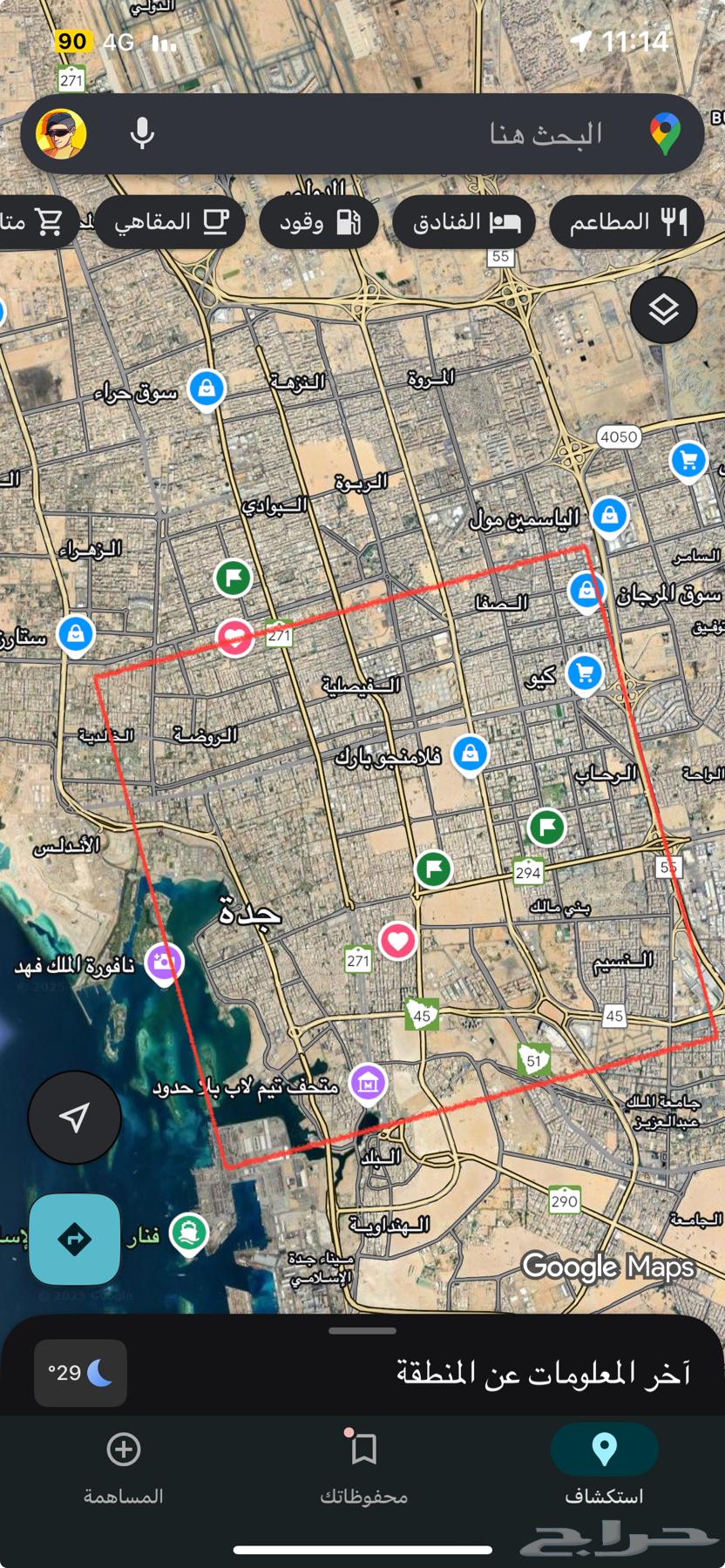725x1568 pixels.
Task: Select the الفنادق hotels chip
Action: point(463,222)
